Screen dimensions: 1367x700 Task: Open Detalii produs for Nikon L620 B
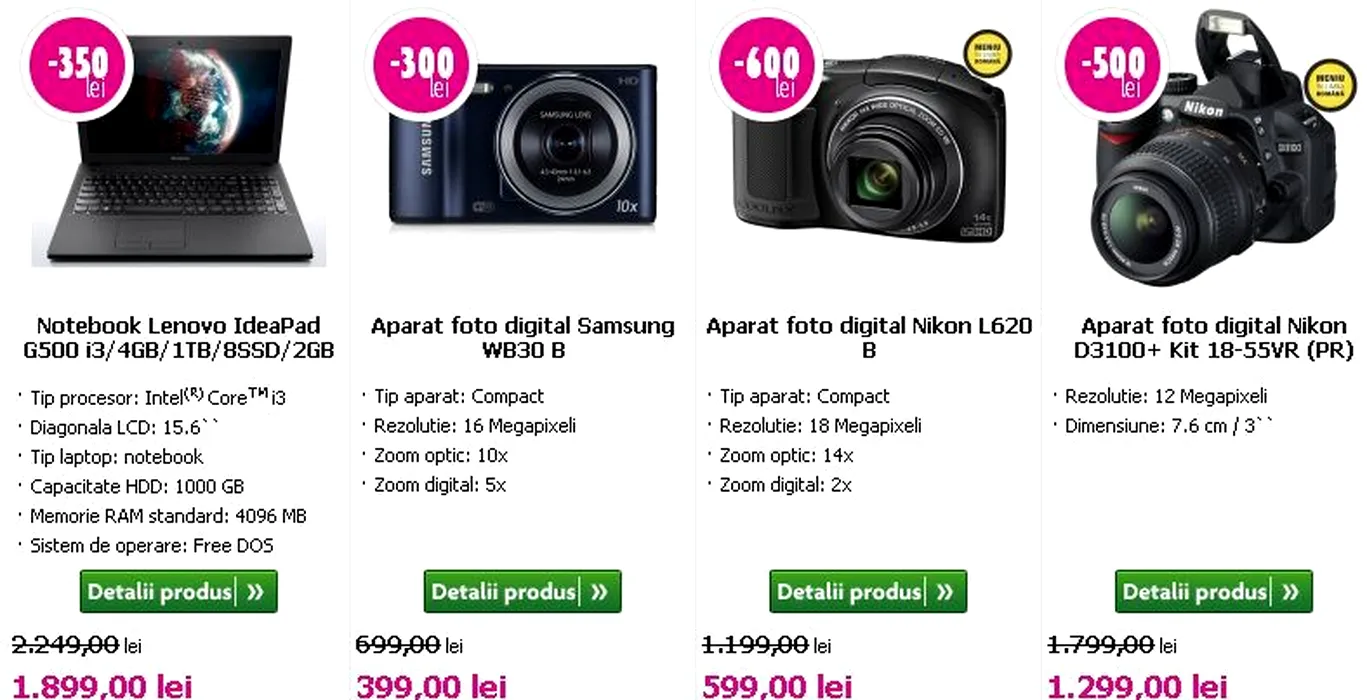pos(868,592)
